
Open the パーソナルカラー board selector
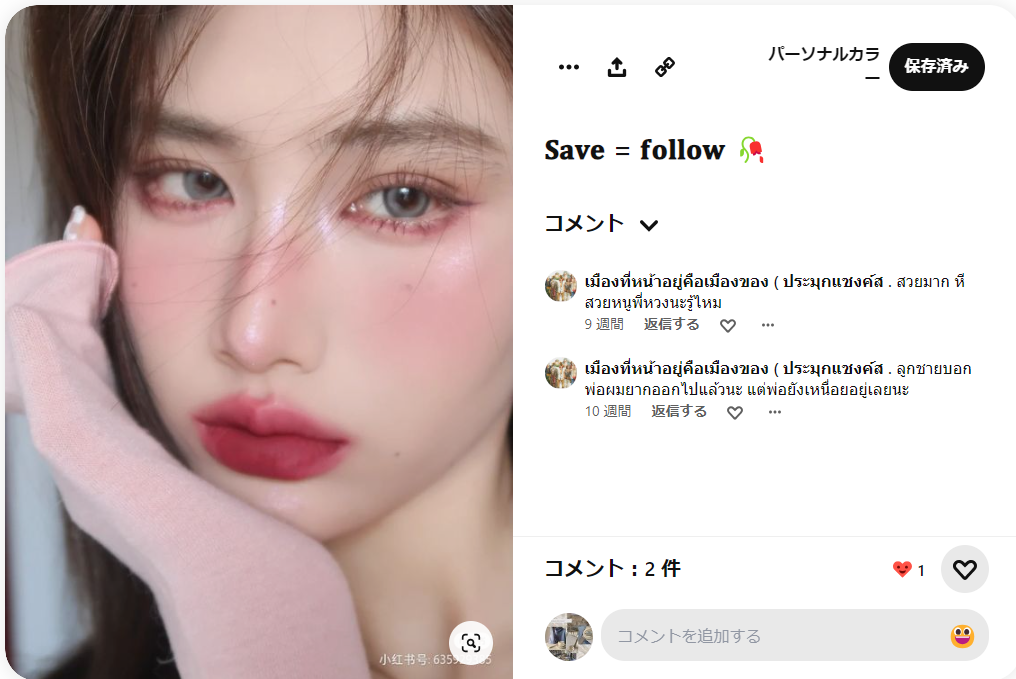tap(823, 65)
